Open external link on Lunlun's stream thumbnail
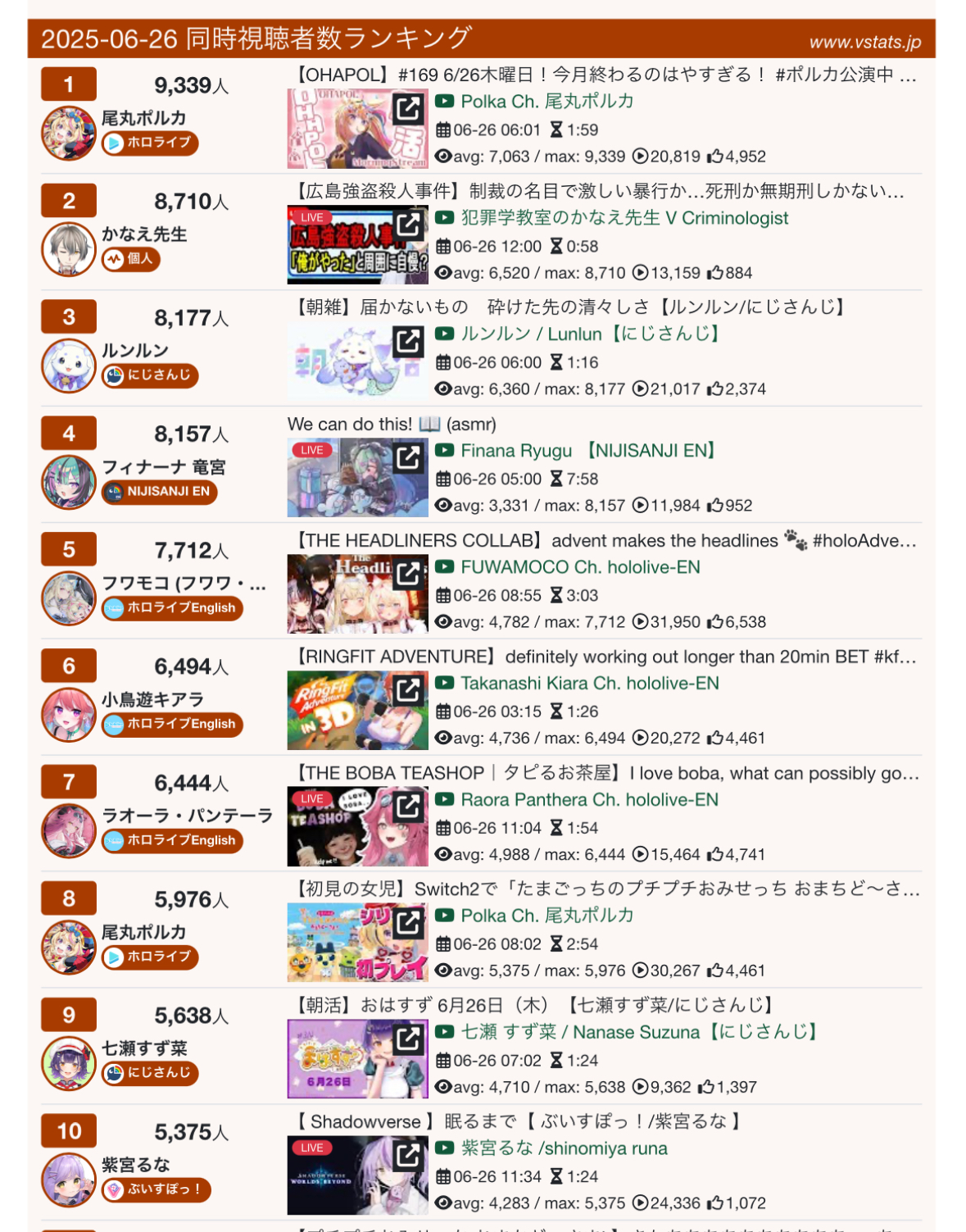The image size is (966, 1232). tap(407, 341)
